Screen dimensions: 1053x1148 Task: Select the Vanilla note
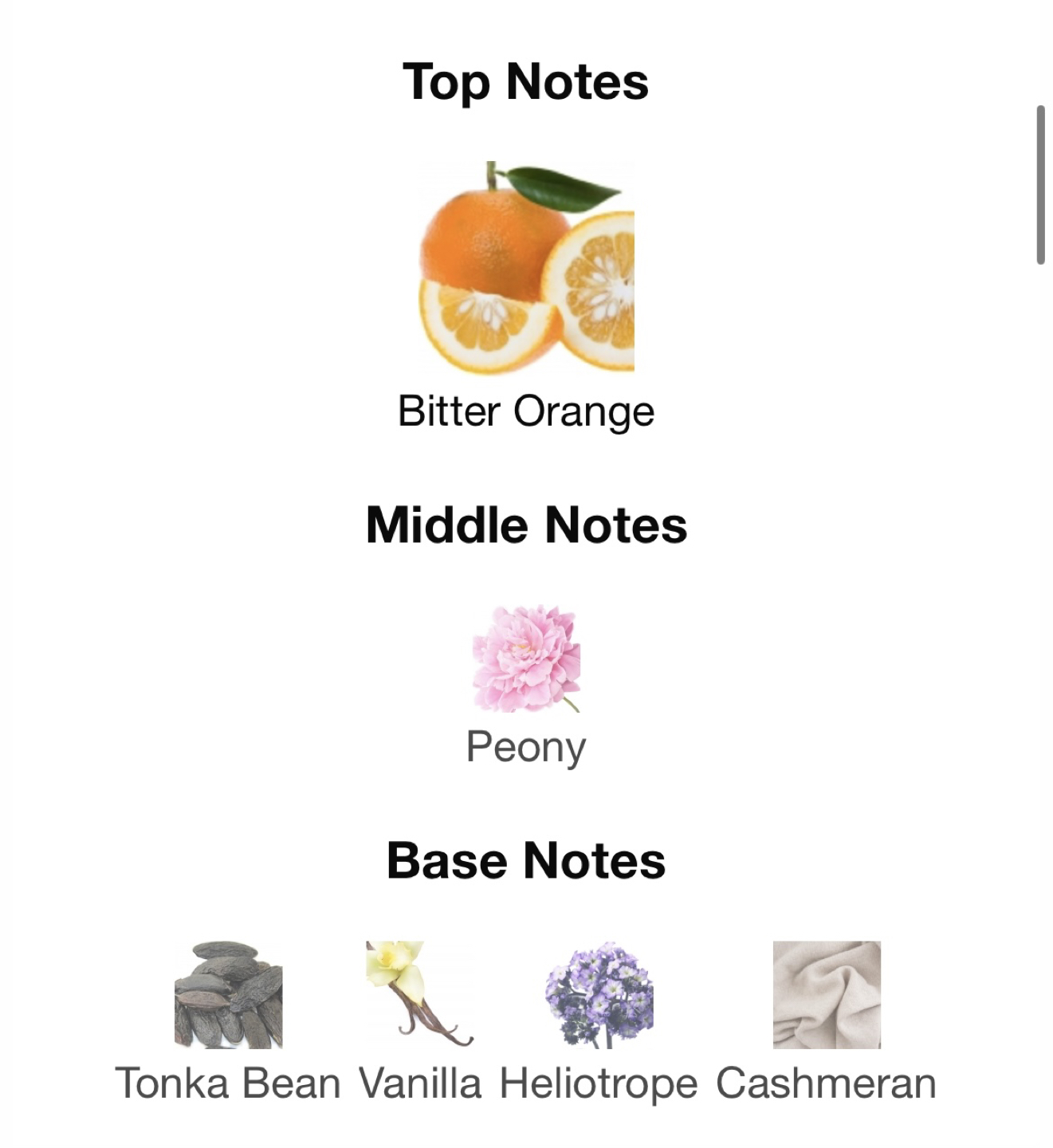[419, 994]
